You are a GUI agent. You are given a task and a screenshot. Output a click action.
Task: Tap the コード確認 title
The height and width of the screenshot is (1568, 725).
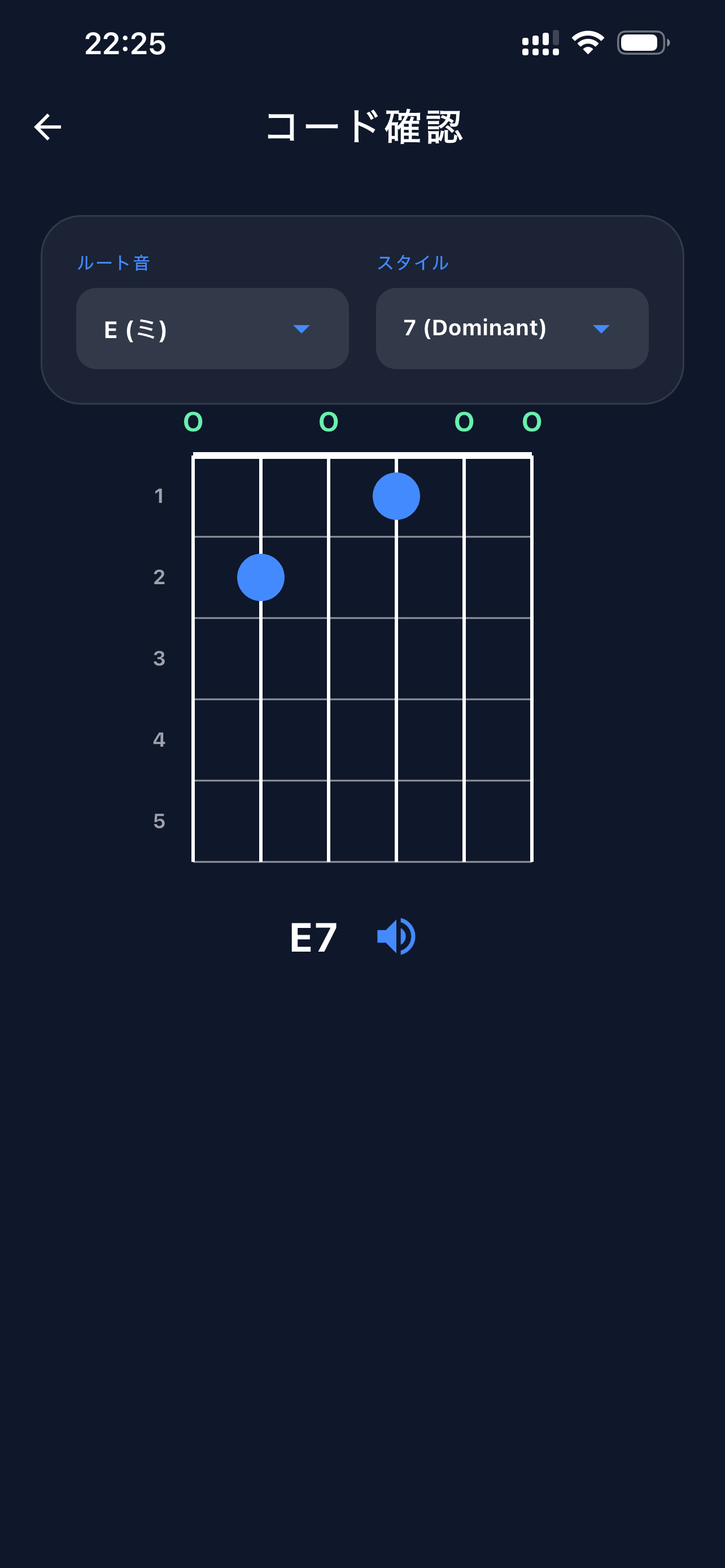point(365,126)
